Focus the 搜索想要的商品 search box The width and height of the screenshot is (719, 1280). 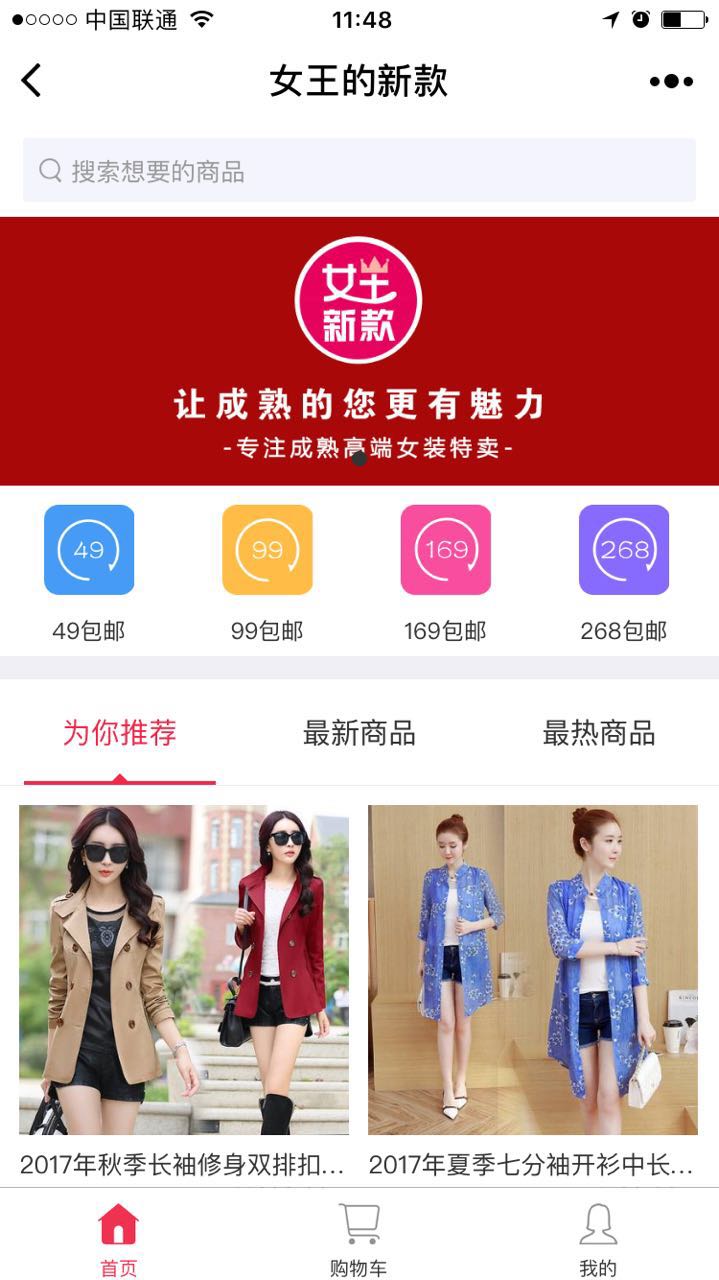[359, 171]
